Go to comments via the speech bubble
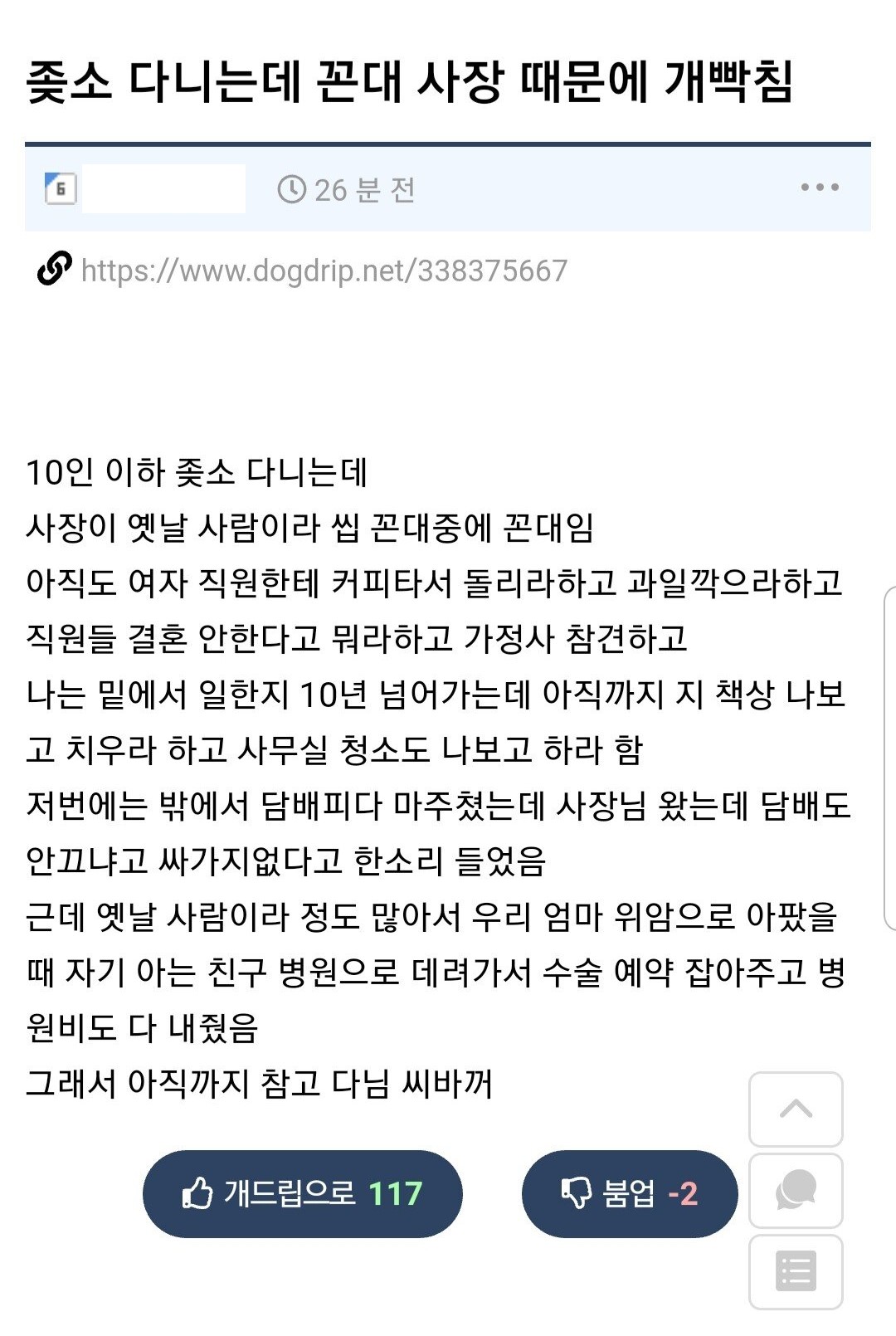The width and height of the screenshot is (896, 1336). pos(796,1190)
